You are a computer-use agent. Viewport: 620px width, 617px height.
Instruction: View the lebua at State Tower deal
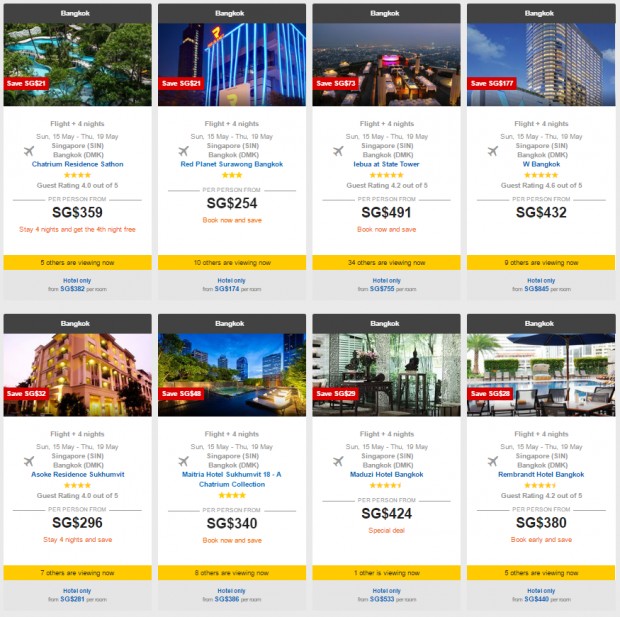(387, 164)
